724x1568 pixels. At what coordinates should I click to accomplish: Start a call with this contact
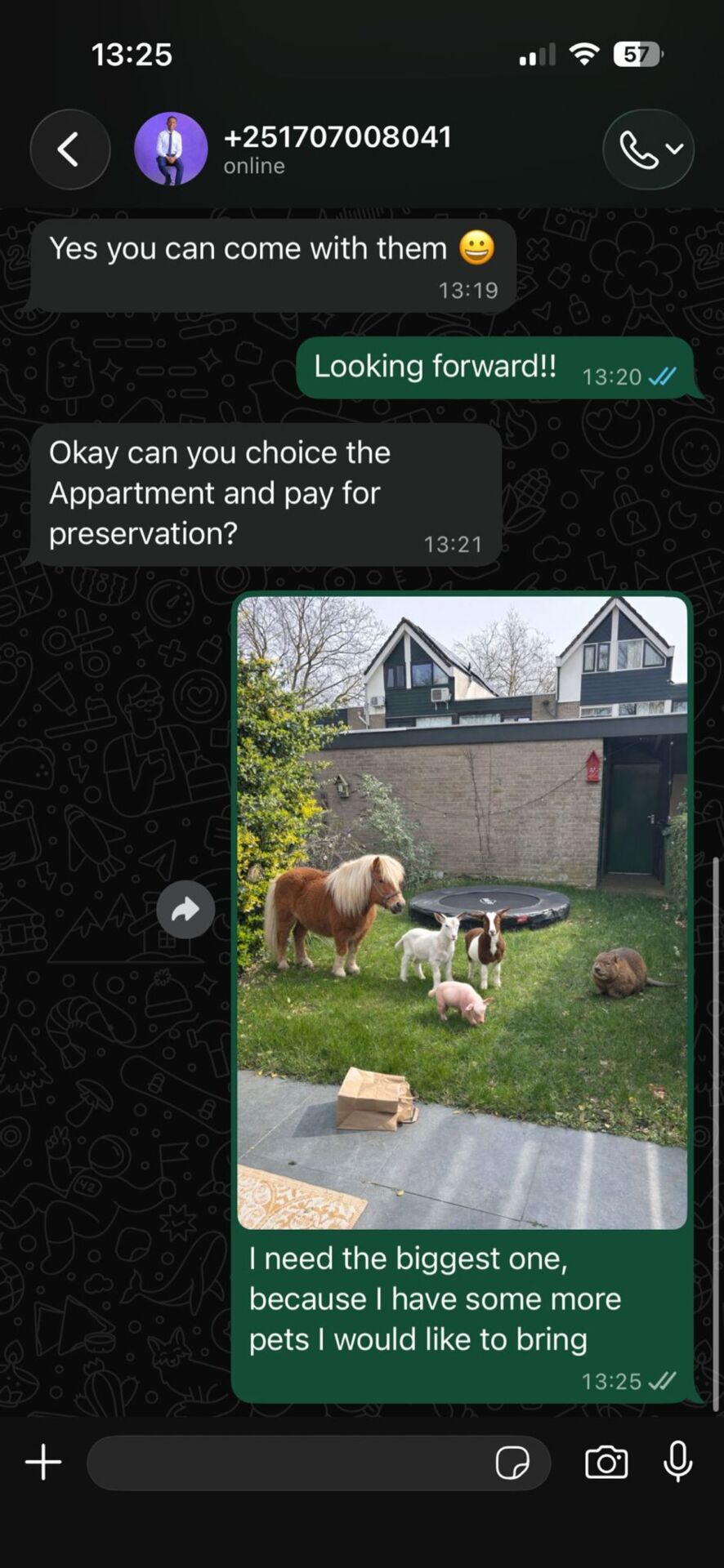coord(648,149)
